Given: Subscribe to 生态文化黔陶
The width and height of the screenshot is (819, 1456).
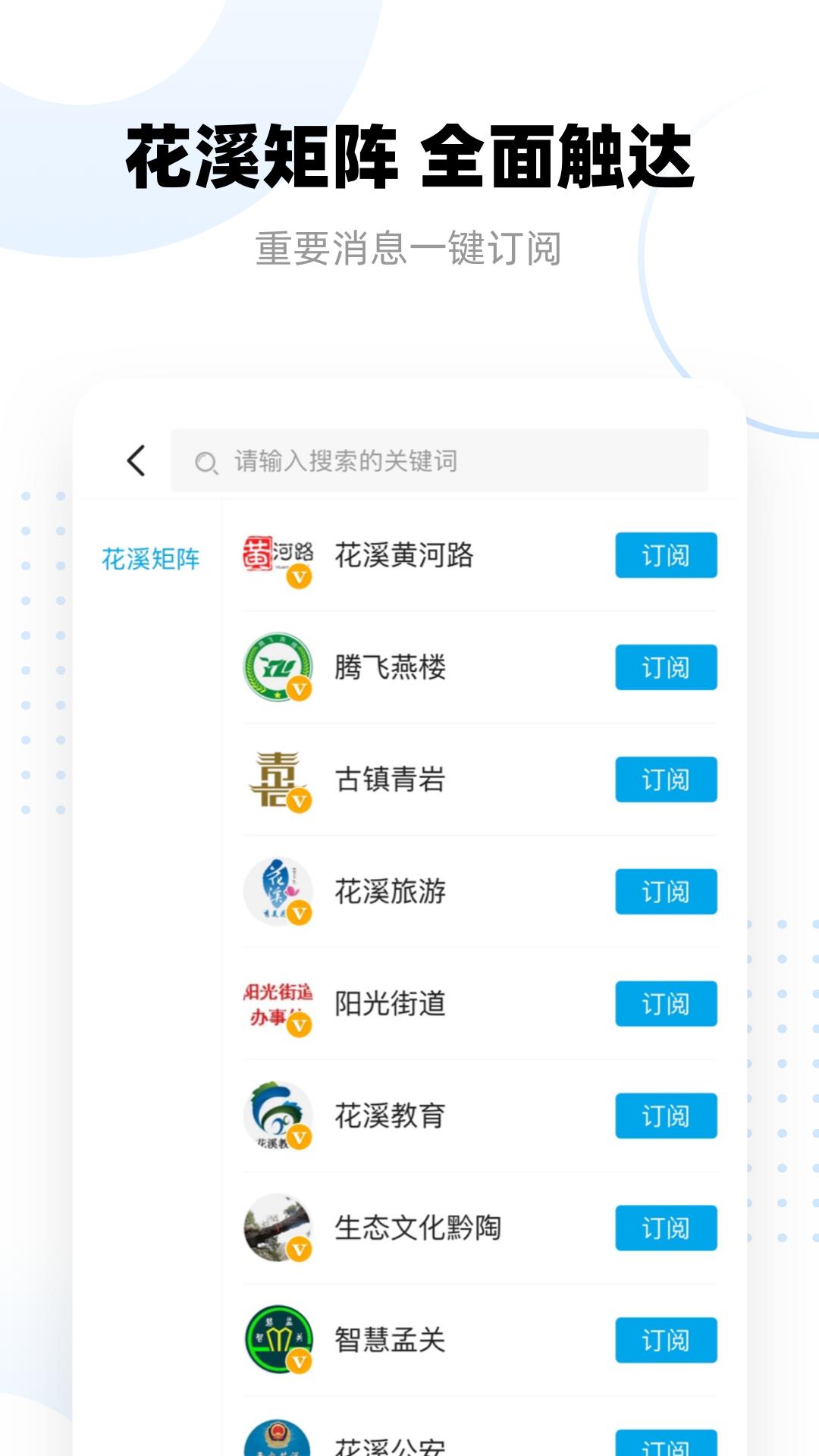Looking at the screenshot, I should click(665, 1228).
